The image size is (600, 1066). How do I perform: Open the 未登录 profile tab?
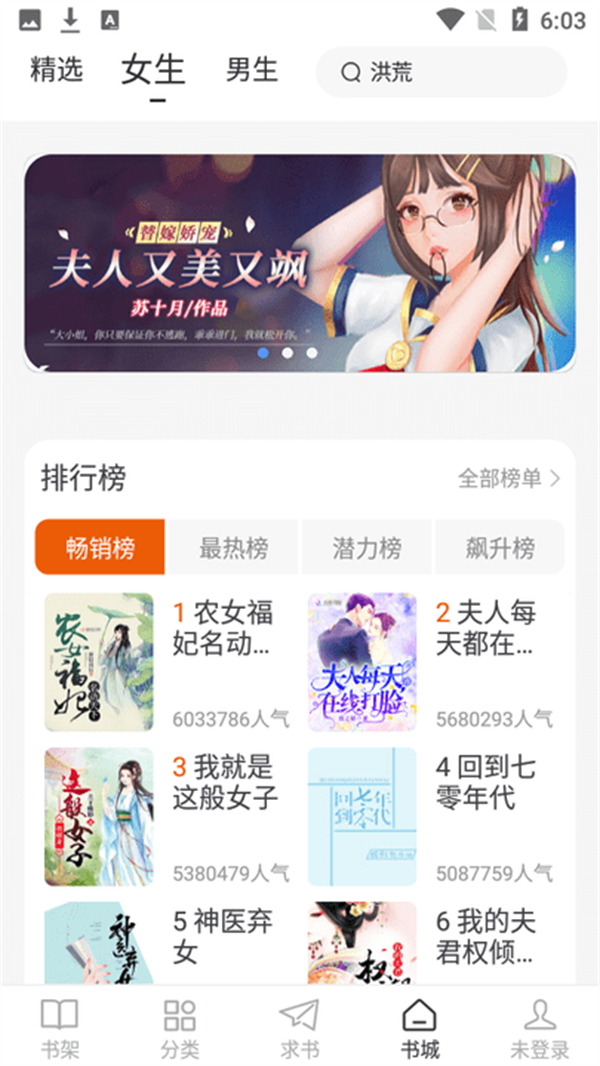539,1028
